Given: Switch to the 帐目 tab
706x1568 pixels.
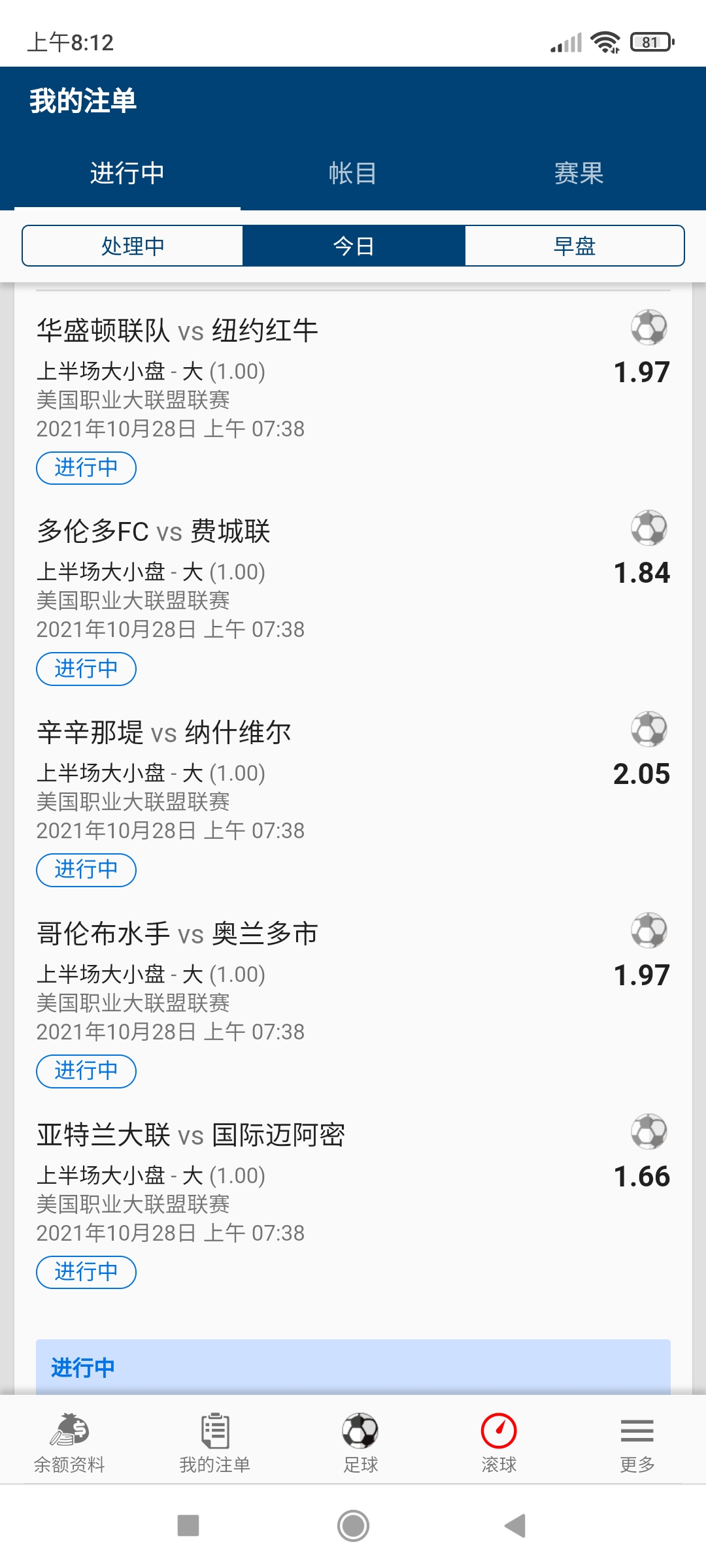Looking at the screenshot, I should tap(352, 174).
